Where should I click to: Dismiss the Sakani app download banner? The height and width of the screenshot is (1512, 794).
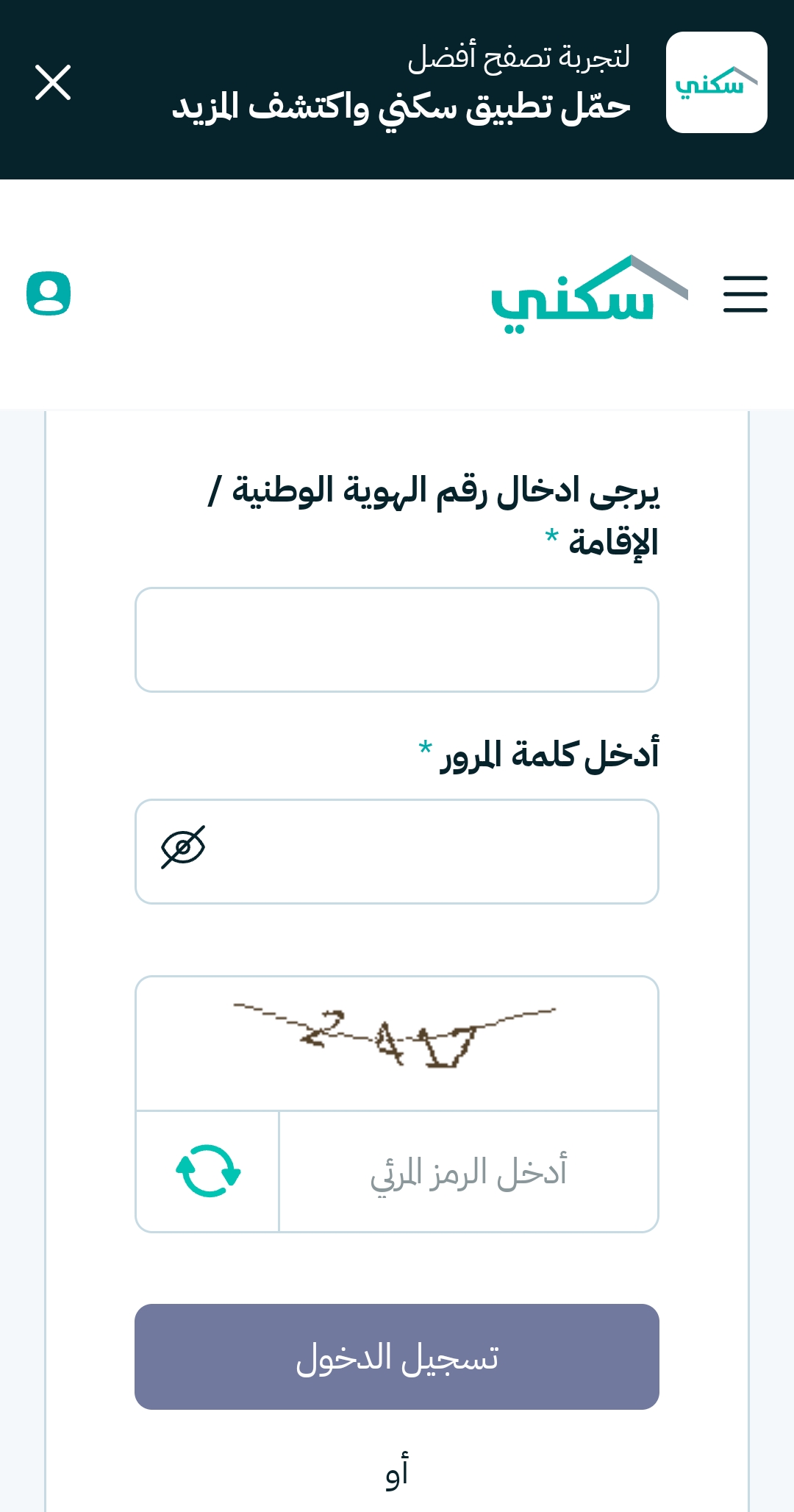pyautogui.click(x=53, y=82)
